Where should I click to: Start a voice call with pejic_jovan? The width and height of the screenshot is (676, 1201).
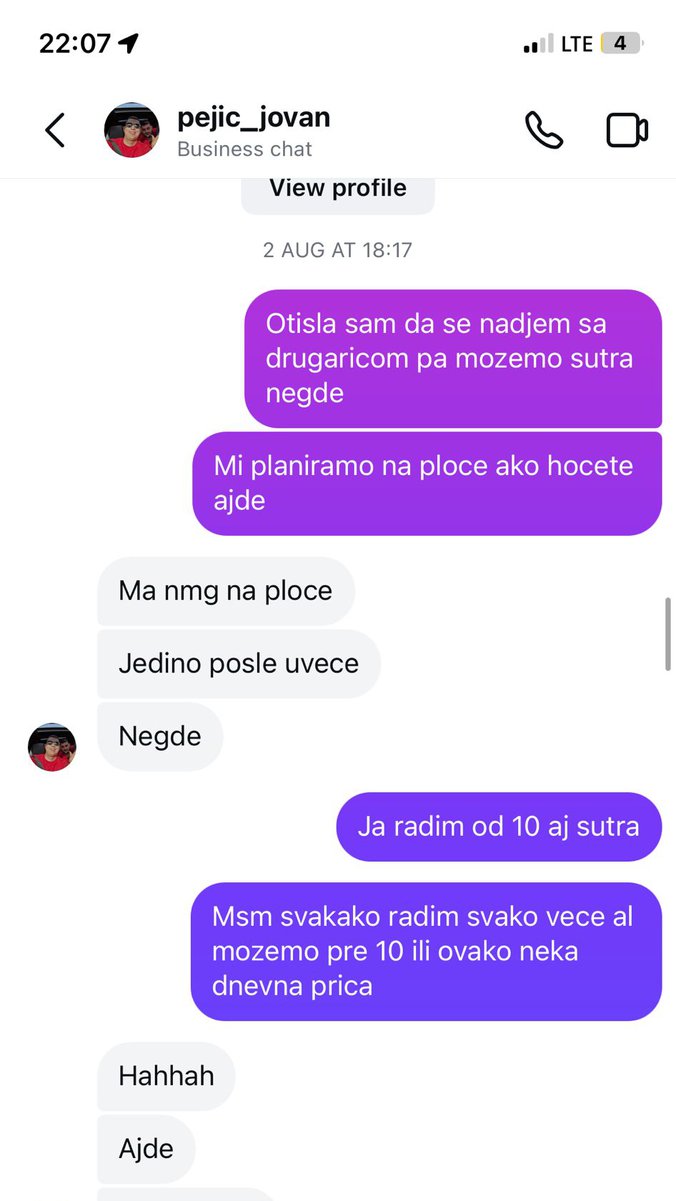tap(544, 131)
